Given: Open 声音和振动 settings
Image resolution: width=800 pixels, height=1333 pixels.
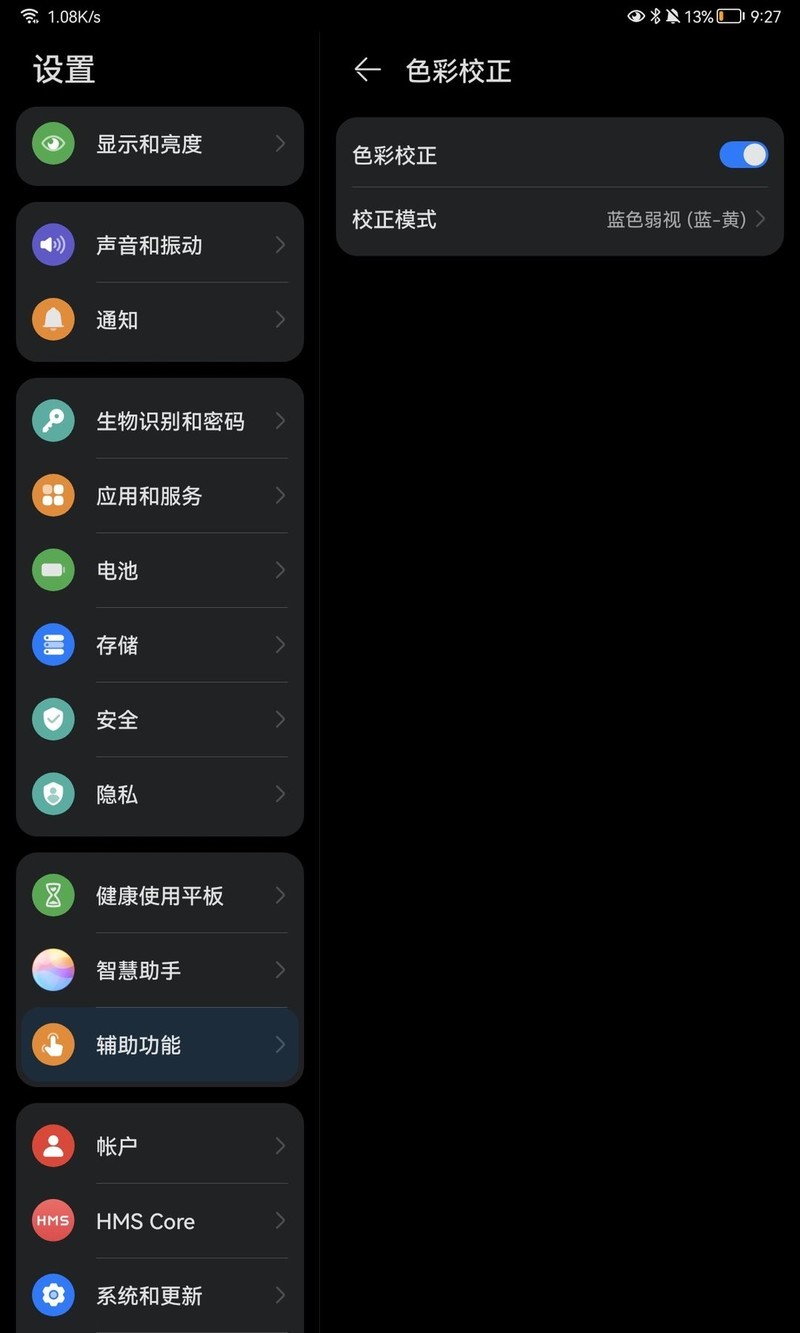Looking at the screenshot, I should 160,245.
